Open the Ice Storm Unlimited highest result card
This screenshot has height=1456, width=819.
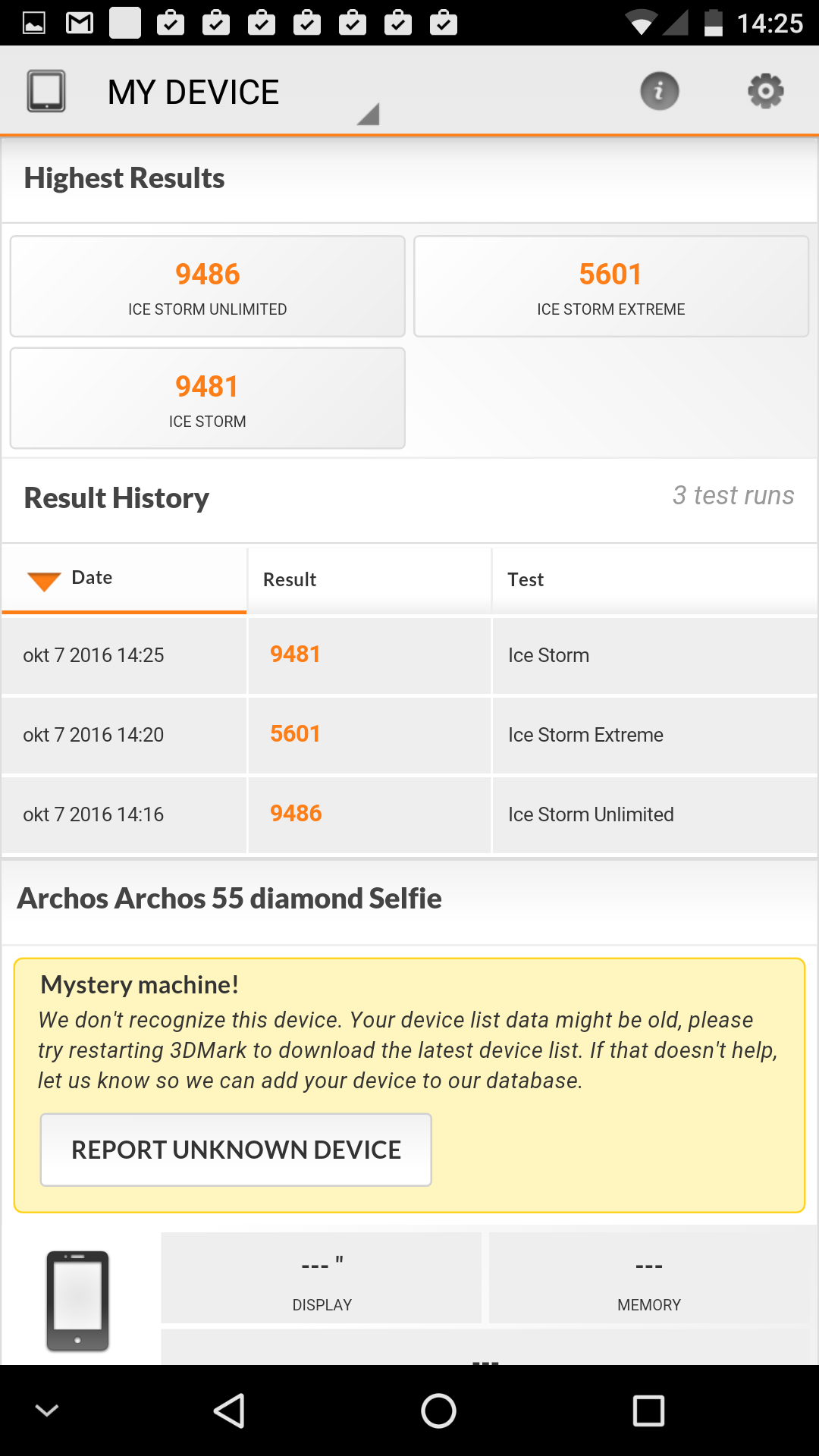tap(208, 287)
